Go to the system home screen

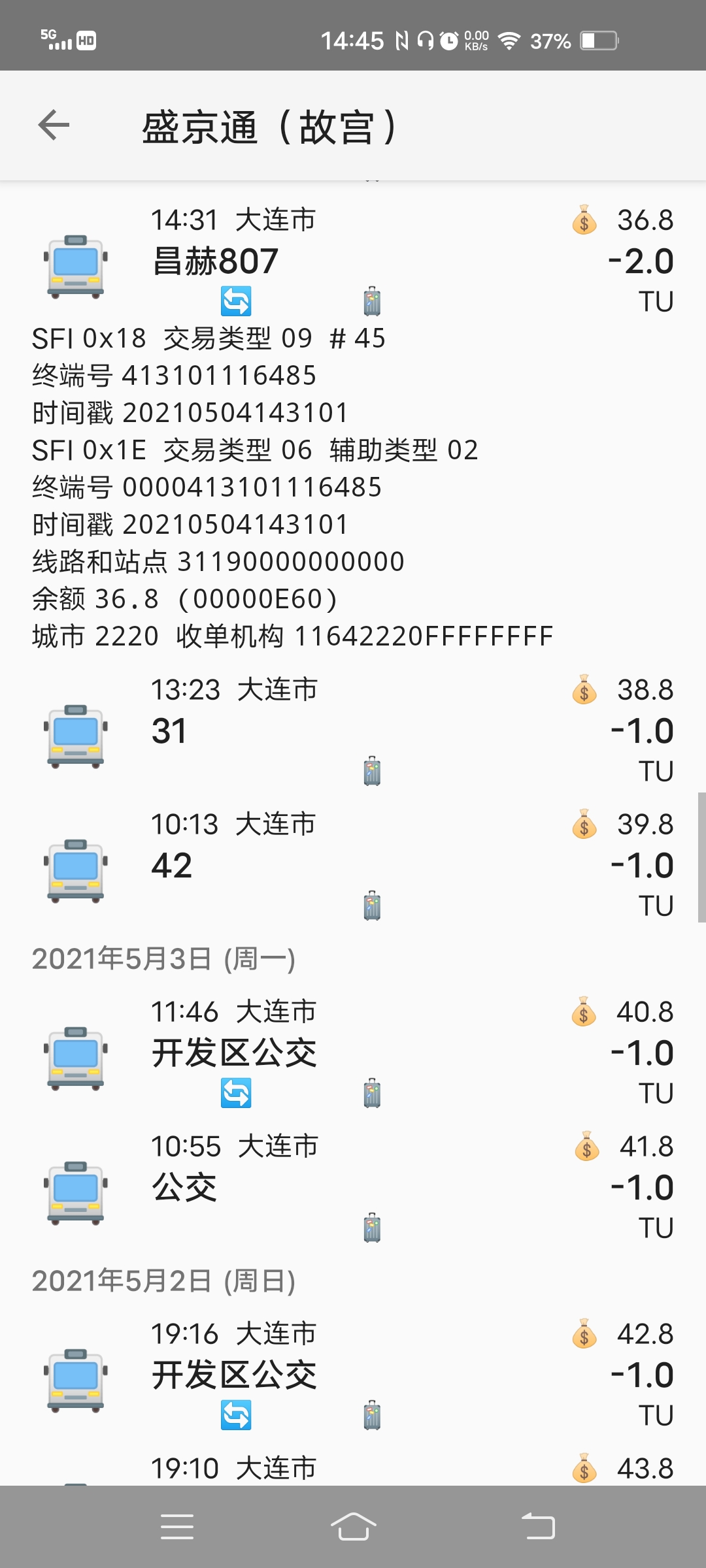(x=353, y=1527)
